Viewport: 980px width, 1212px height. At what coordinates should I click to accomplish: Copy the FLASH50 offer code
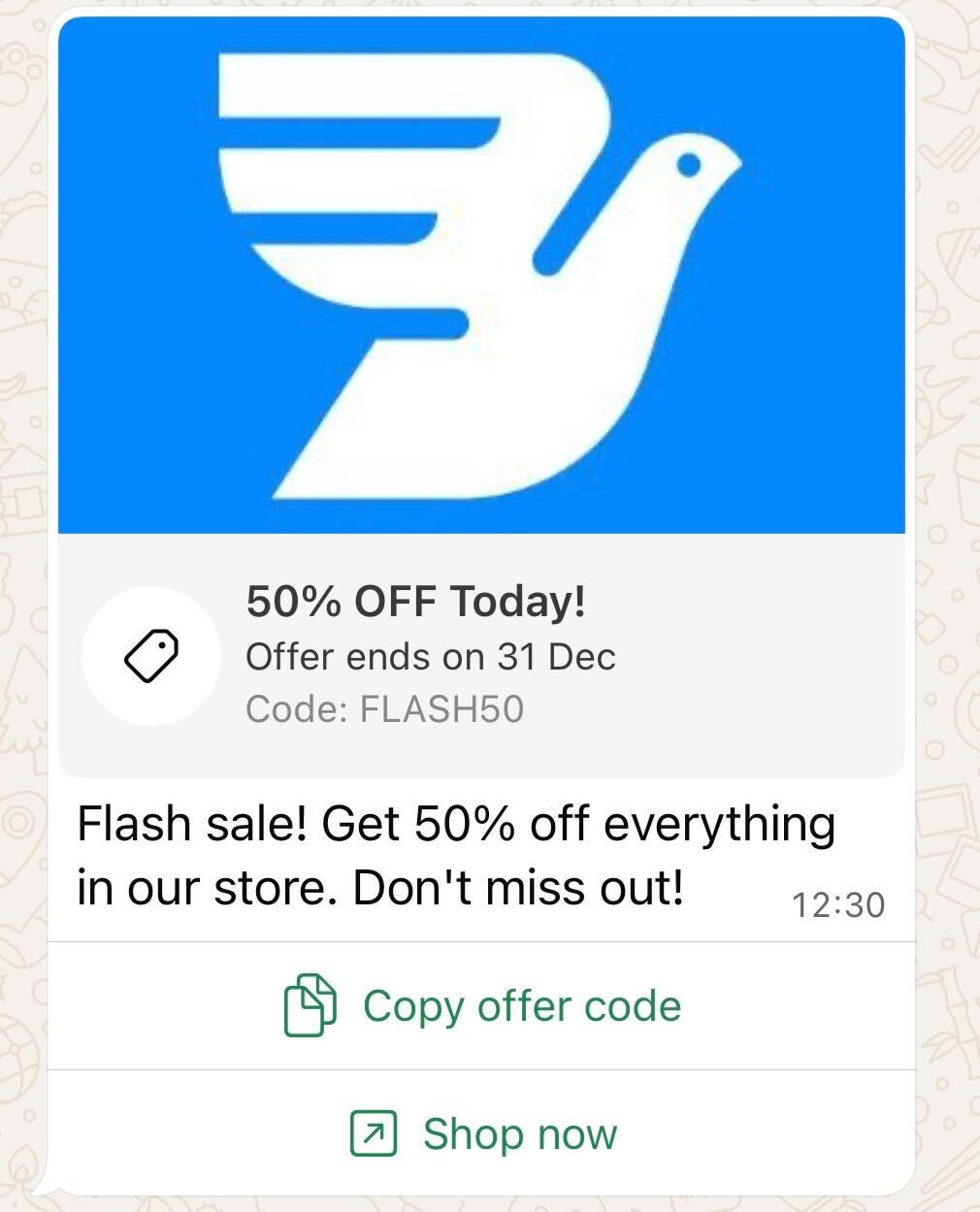(x=482, y=1006)
